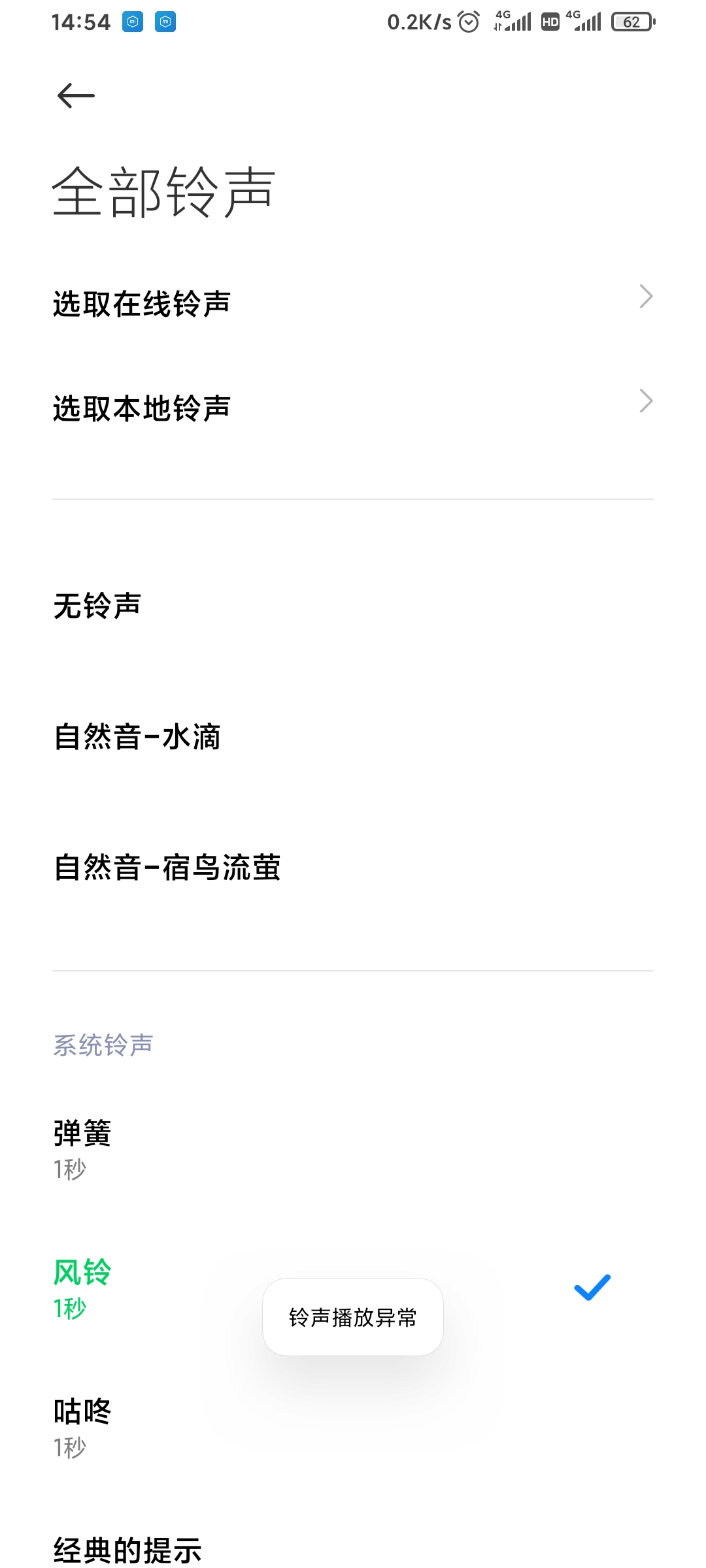706x1568 pixels.
Task: Open 选取在线铃声 online ringtones
Action: tap(353, 303)
